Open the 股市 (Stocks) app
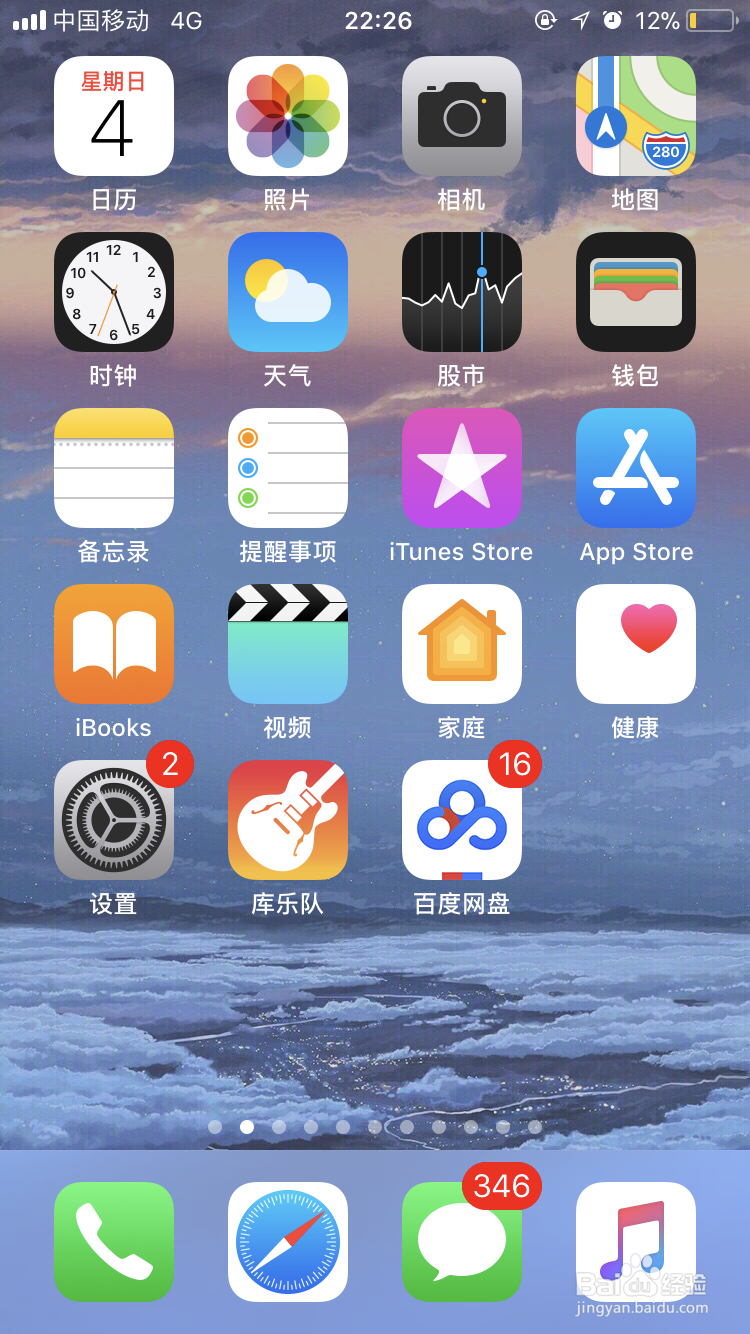 [461, 291]
